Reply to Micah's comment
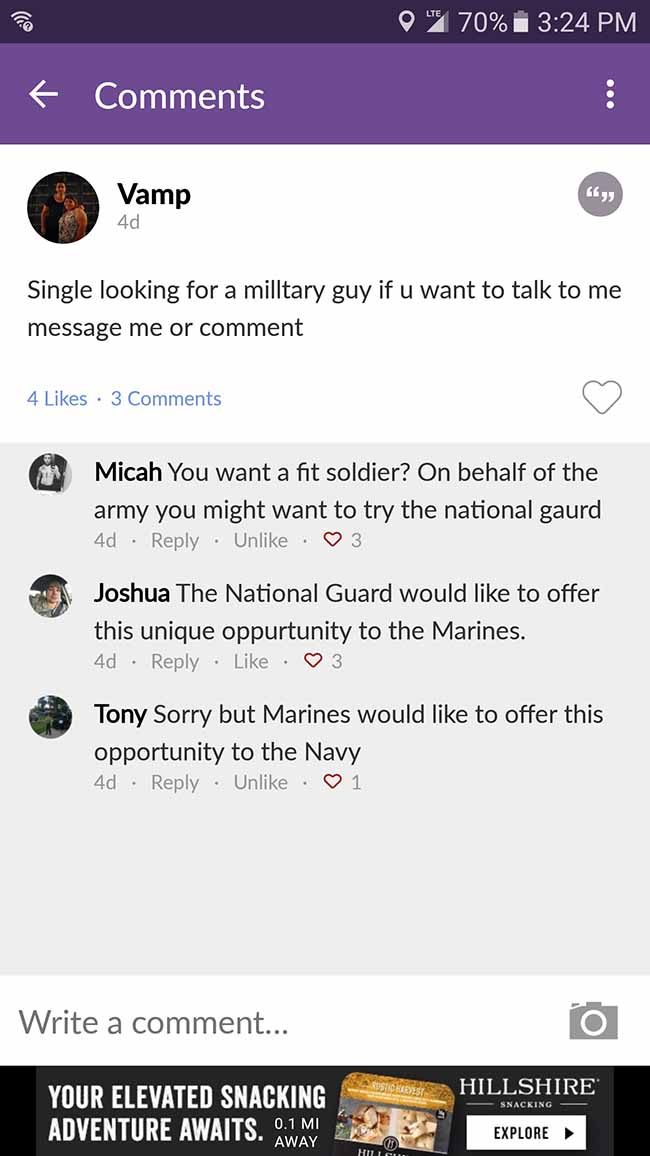The image size is (650, 1156). (175, 540)
